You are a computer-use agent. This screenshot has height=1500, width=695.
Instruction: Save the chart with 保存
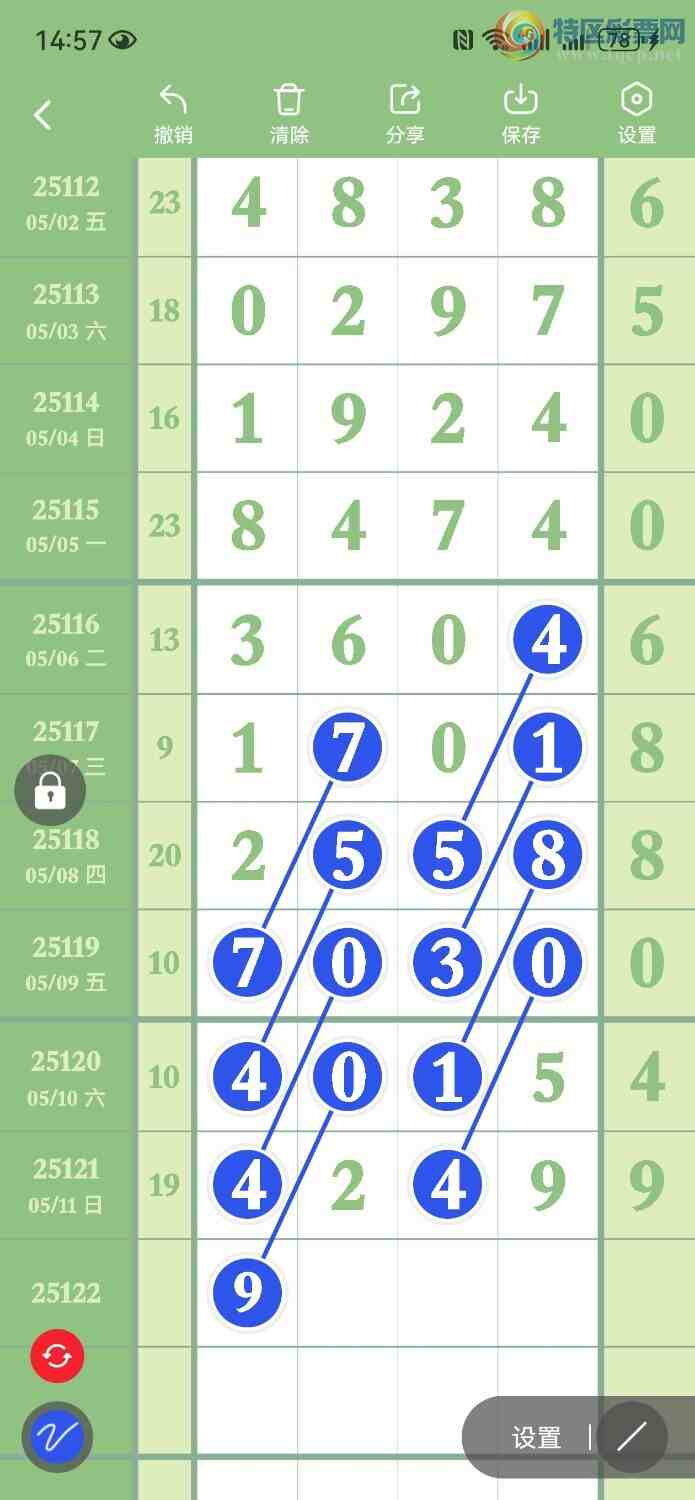tap(521, 114)
